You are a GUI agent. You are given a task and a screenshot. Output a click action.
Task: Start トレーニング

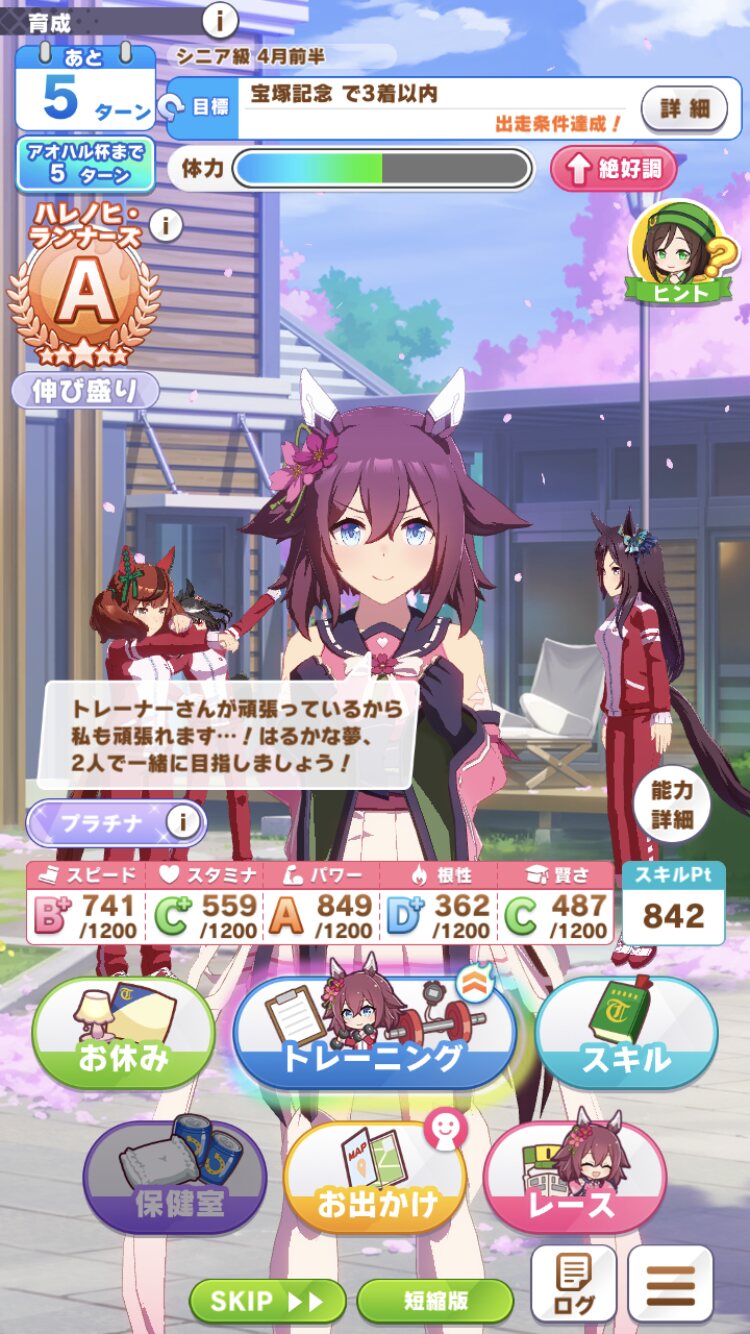point(375,1032)
